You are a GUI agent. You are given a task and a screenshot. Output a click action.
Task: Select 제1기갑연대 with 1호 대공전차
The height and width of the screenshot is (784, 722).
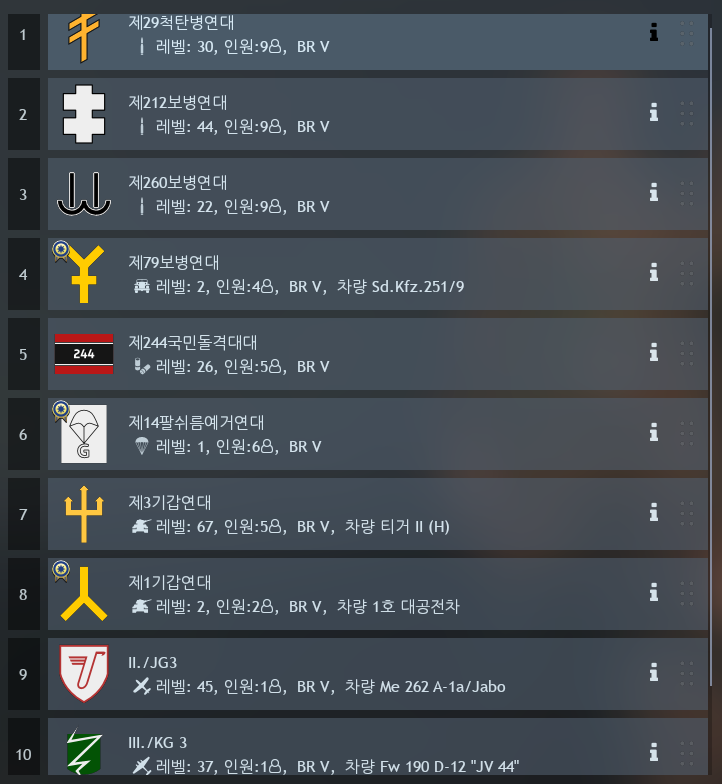(x=350, y=593)
